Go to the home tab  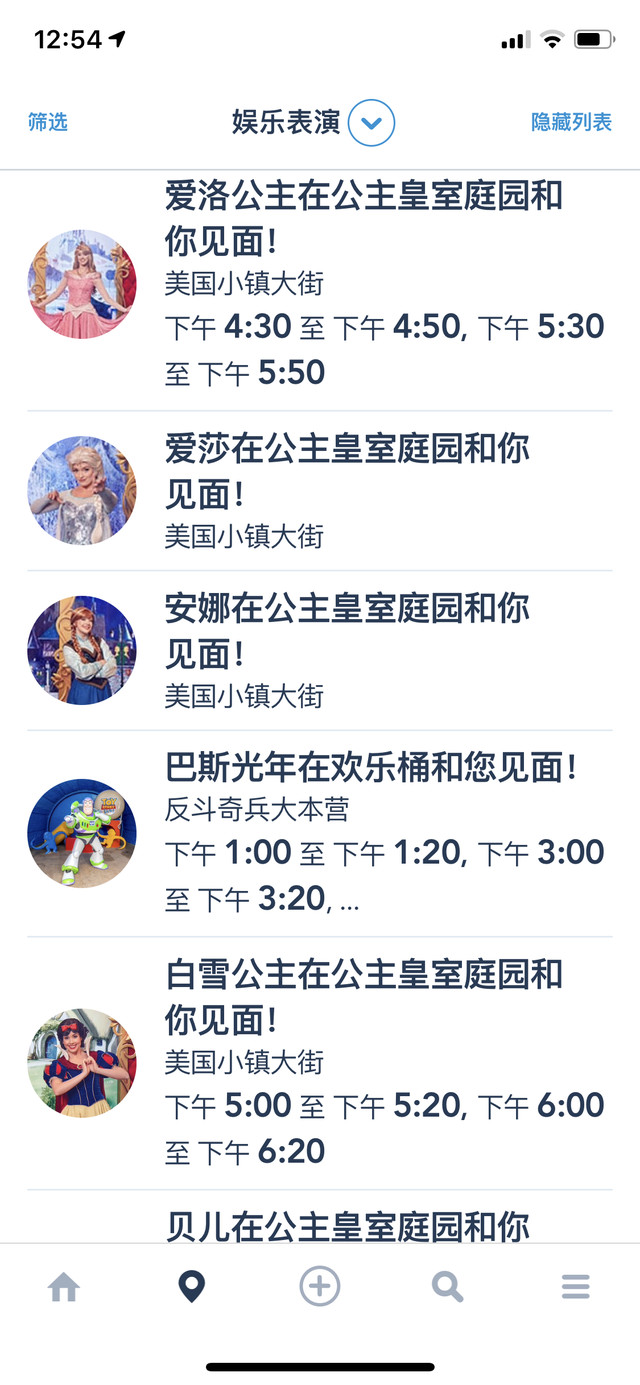(x=64, y=1287)
